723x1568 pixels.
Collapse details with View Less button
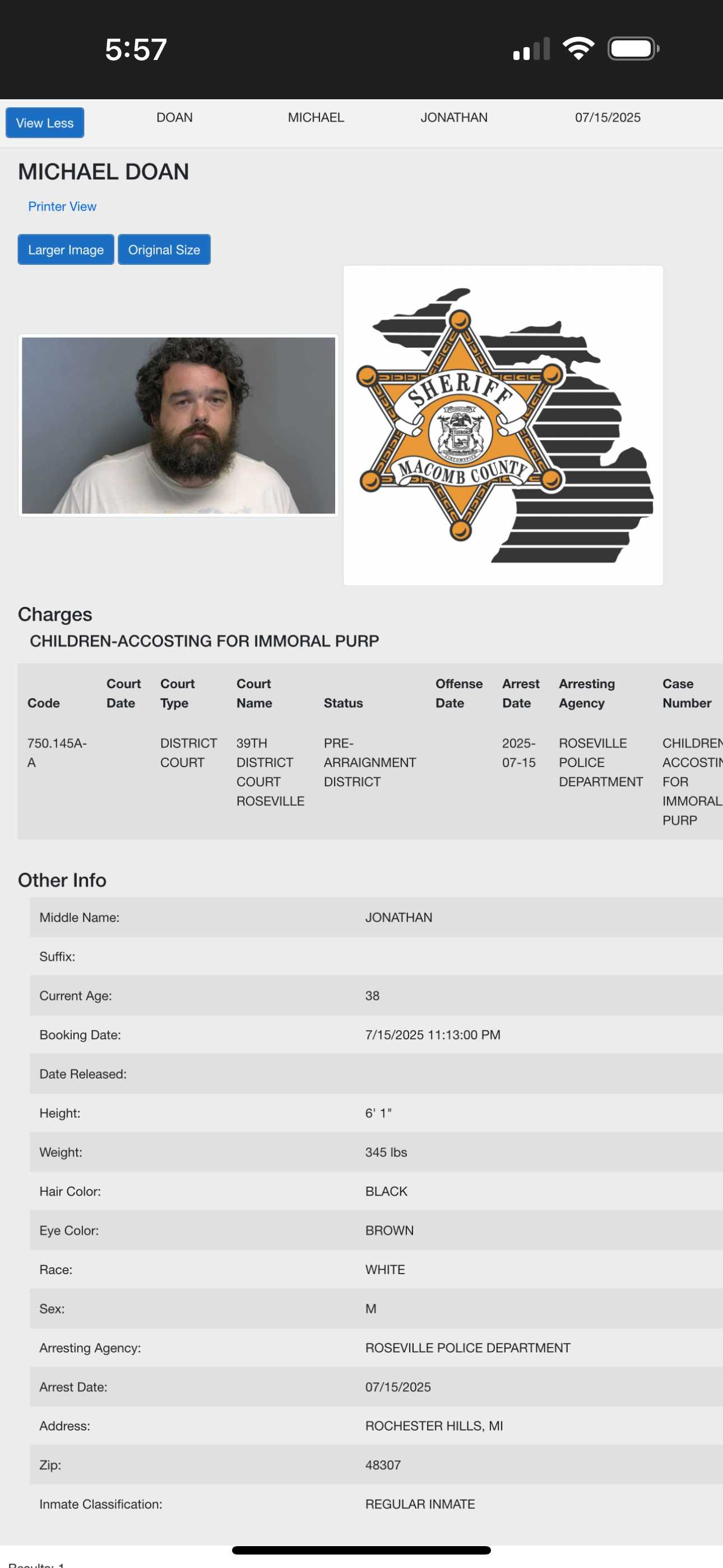pos(44,123)
